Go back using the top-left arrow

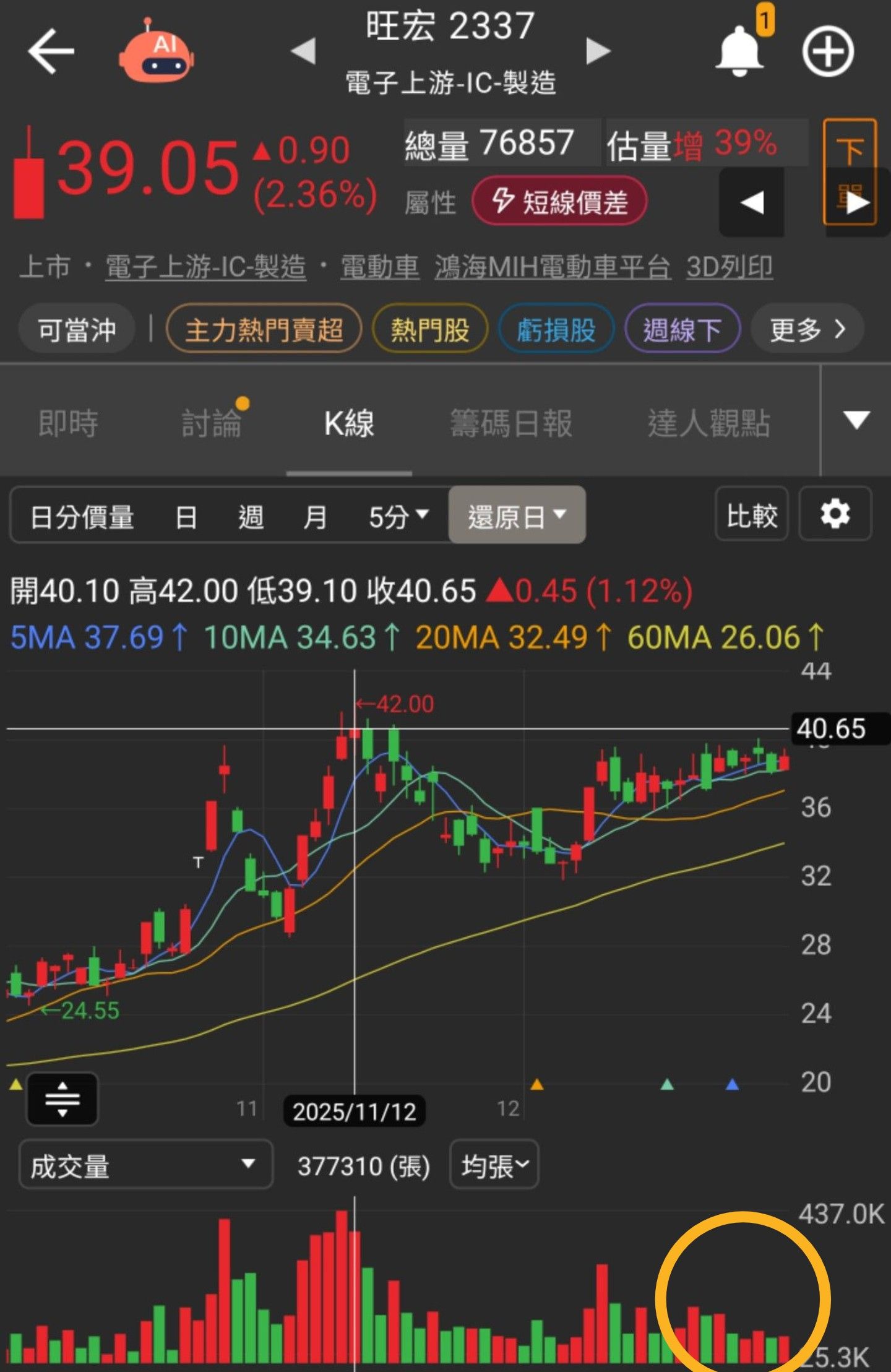click(51, 52)
